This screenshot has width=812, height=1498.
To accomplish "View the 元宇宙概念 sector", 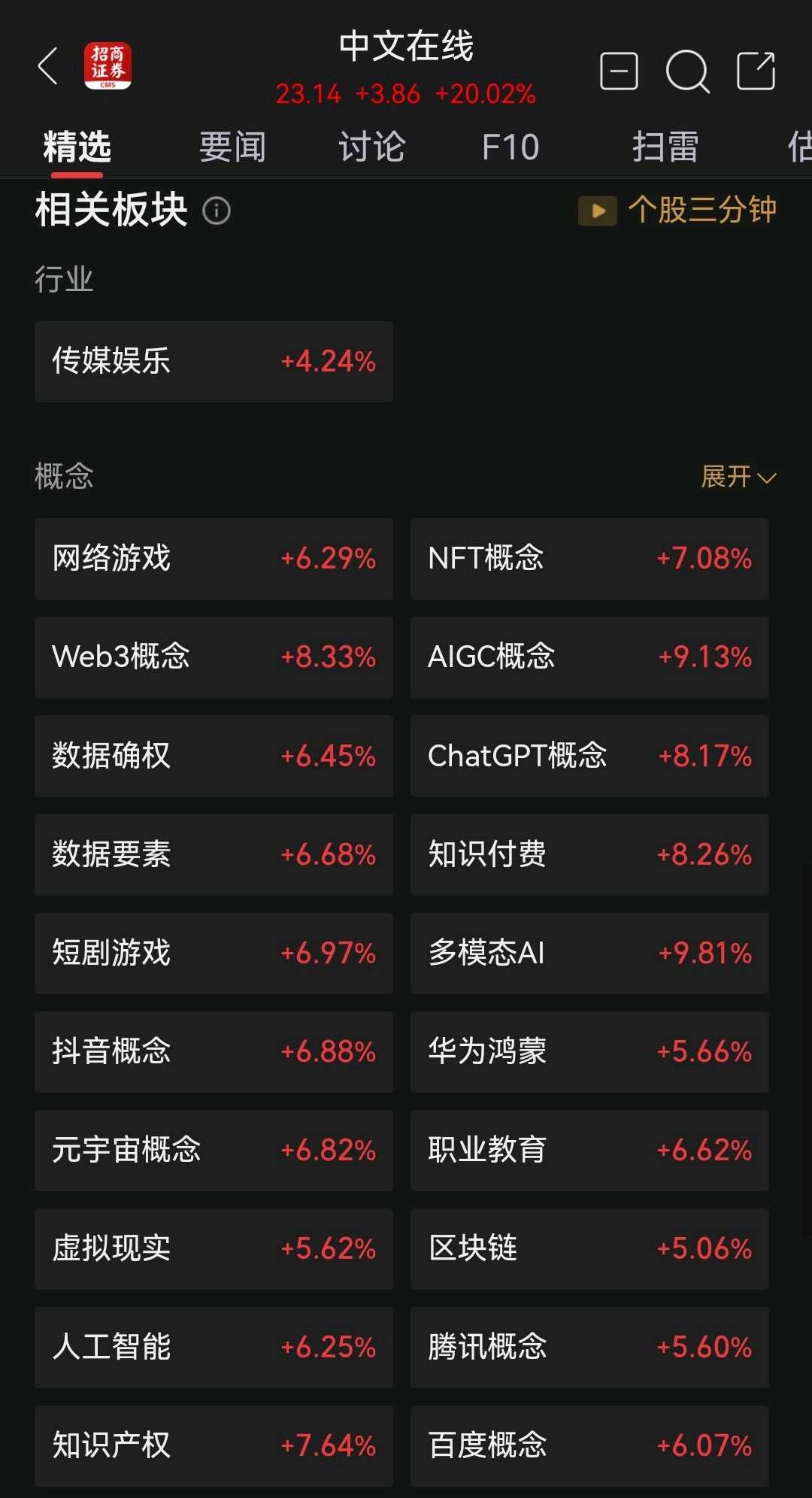I will (214, 1150).
